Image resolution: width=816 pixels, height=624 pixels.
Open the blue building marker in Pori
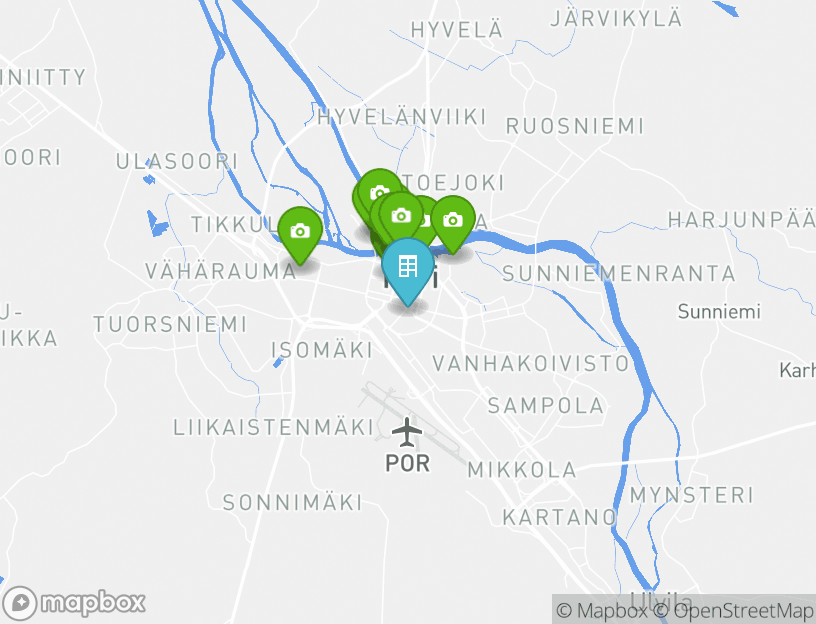pyautogui.click(x=407, y=267)
